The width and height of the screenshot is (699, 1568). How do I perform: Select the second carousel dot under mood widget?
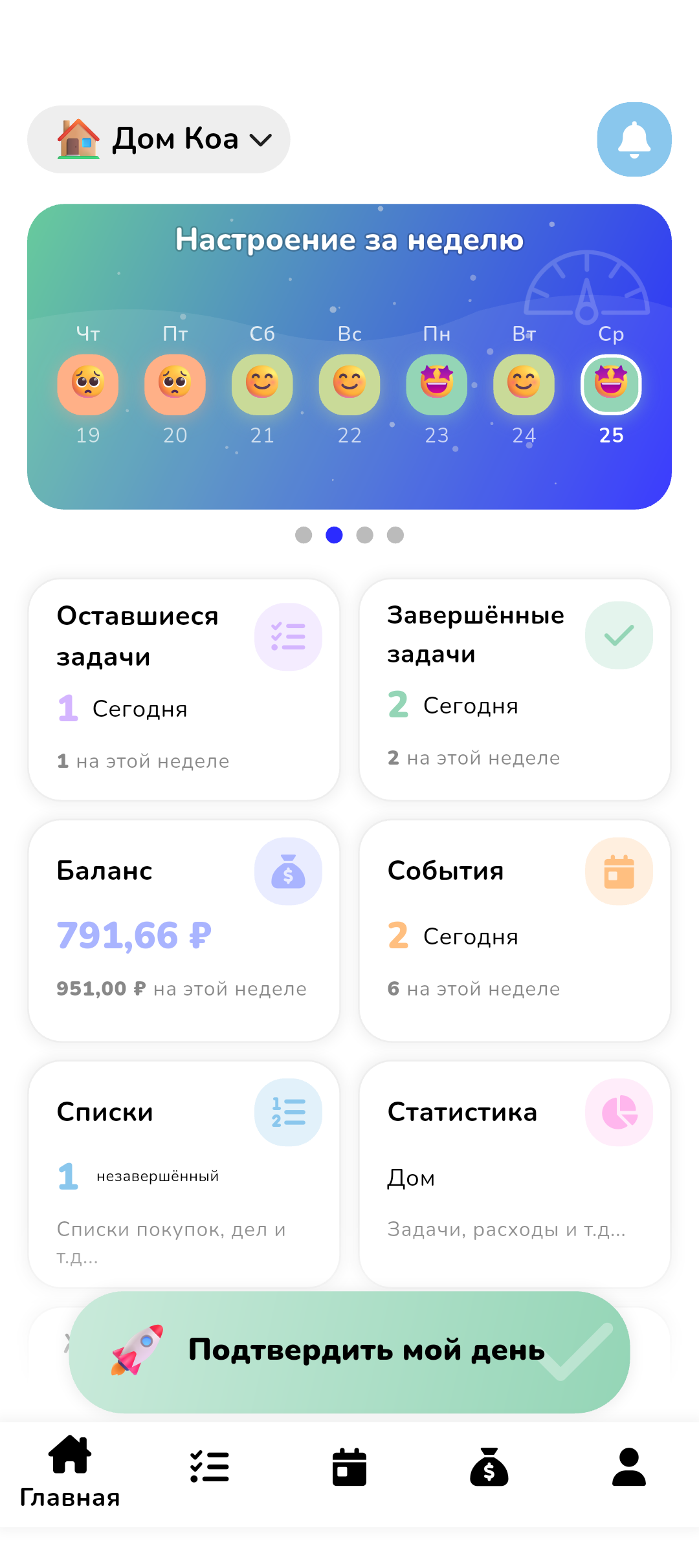pos(335,534)
